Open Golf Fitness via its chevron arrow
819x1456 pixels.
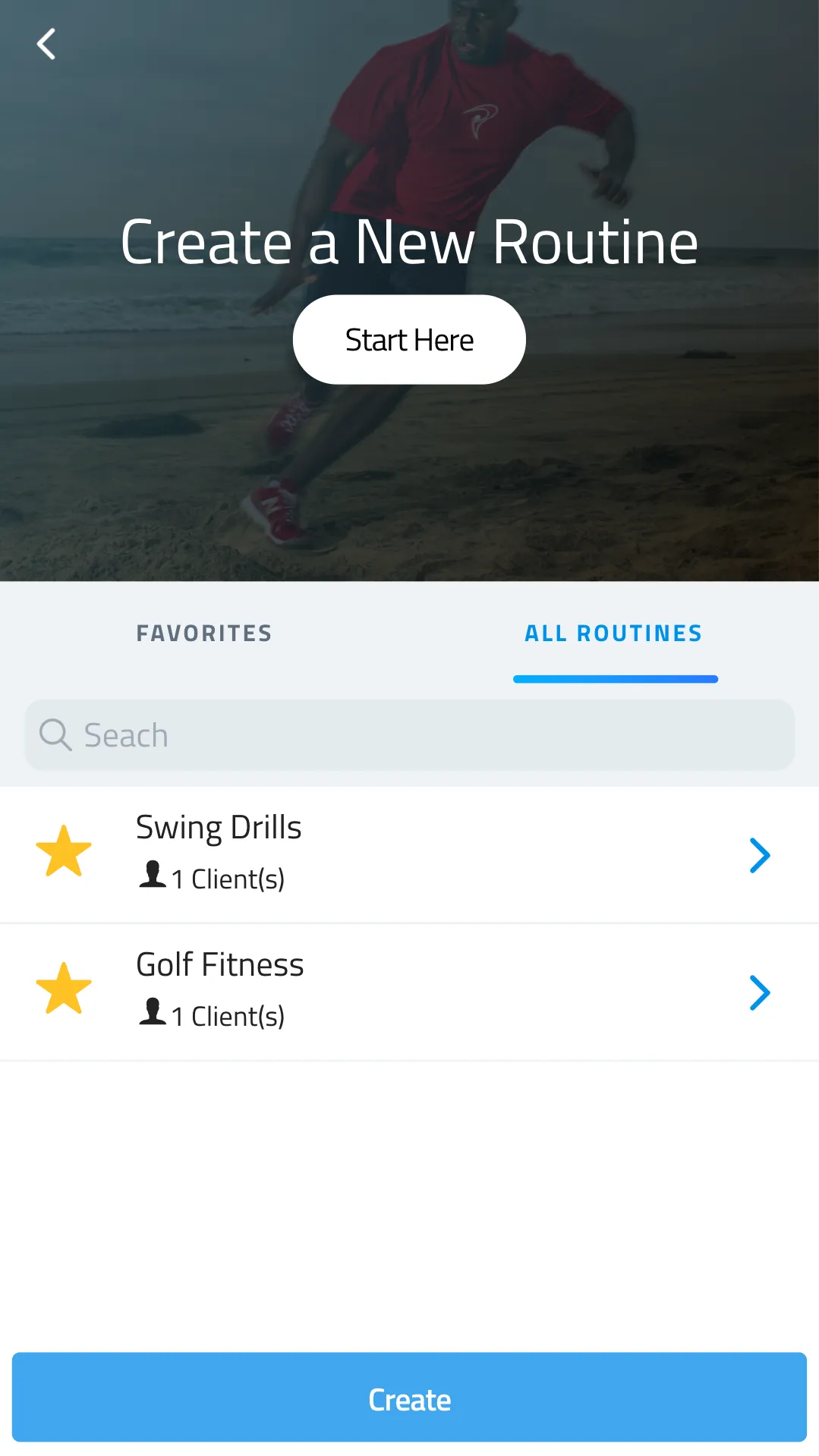point(760,992)
